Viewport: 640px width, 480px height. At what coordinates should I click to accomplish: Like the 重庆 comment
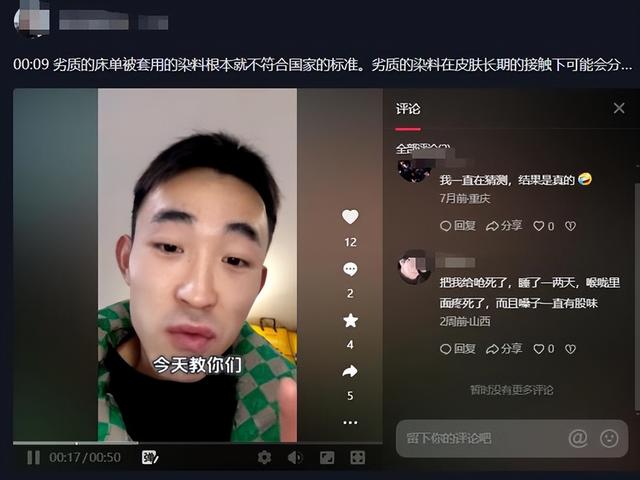(543, 226)
